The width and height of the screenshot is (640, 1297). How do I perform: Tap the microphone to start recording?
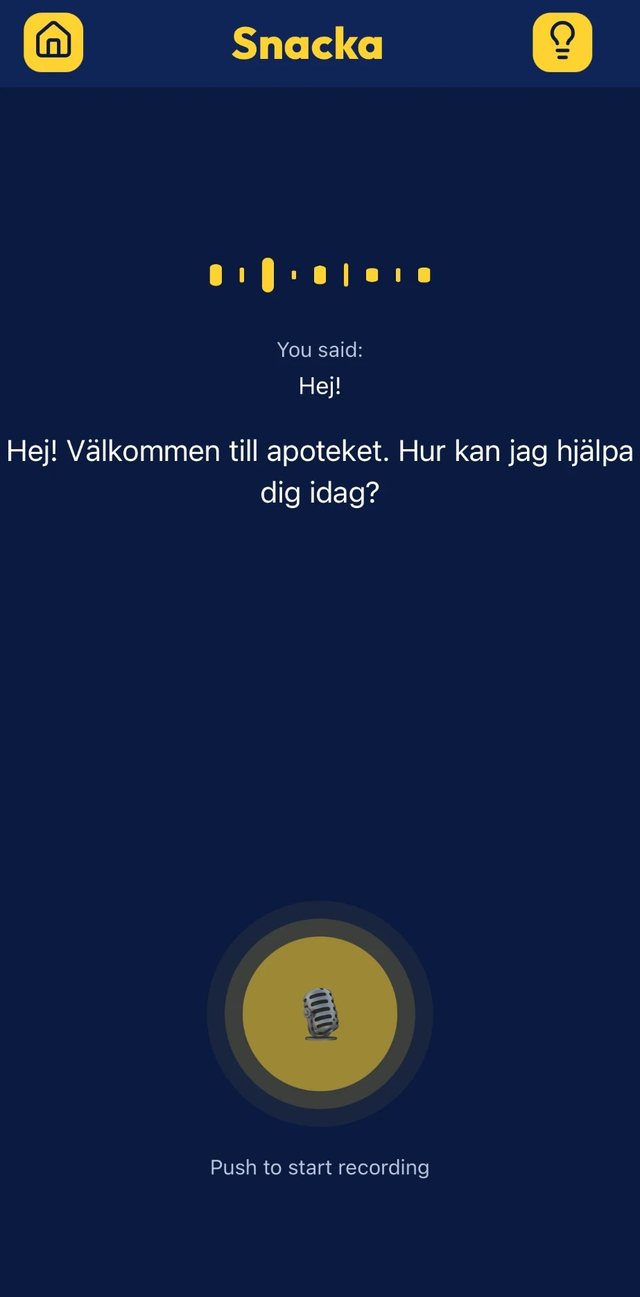pyautogui.click(x=320, y=1014)
